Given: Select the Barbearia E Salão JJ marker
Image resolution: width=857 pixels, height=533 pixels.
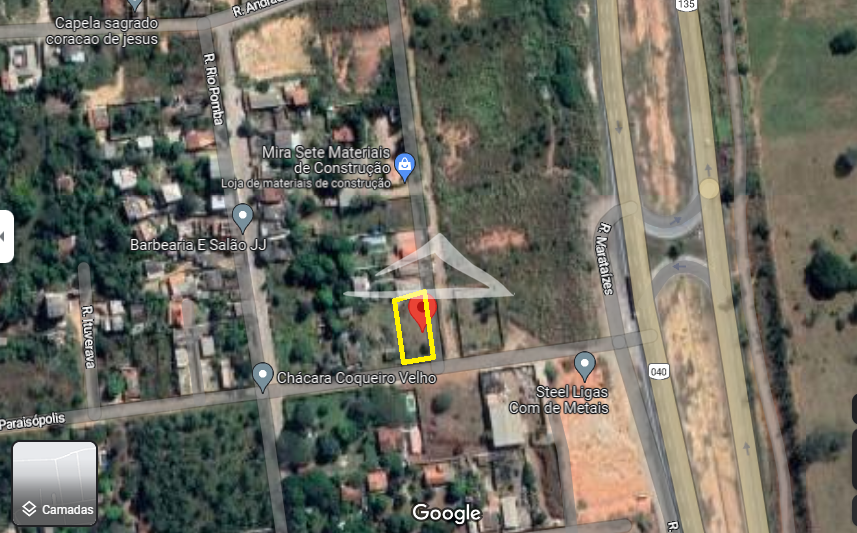Looking at the screenshot, I should (242, 217).
